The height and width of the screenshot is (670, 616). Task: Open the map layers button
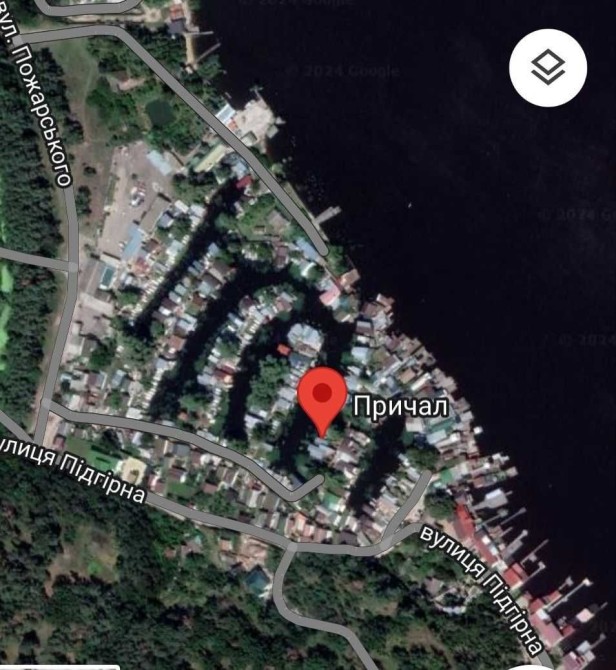click(547, 68)
